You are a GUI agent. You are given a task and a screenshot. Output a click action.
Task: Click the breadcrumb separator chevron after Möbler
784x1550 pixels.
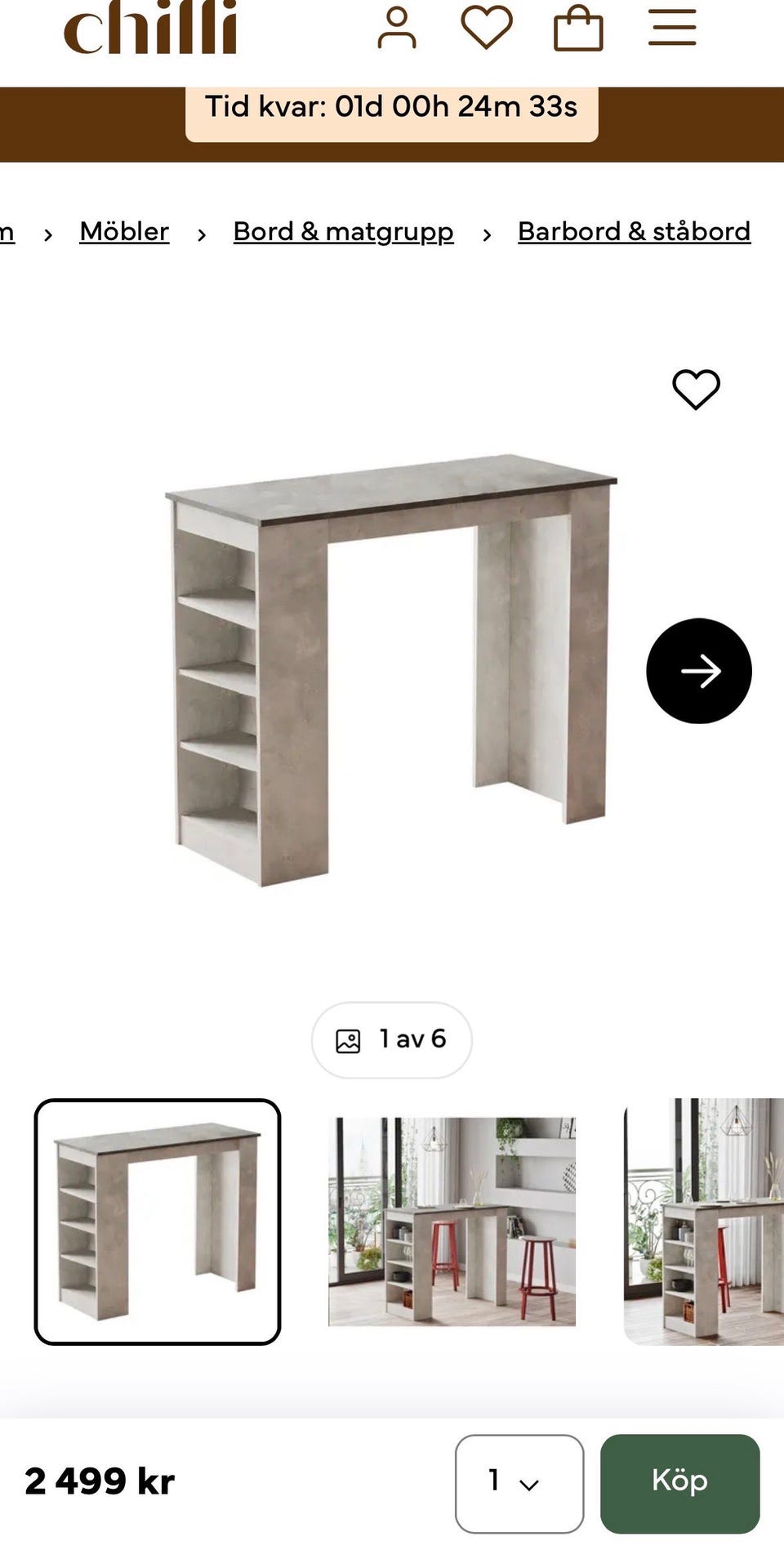[x=200, y=235]
